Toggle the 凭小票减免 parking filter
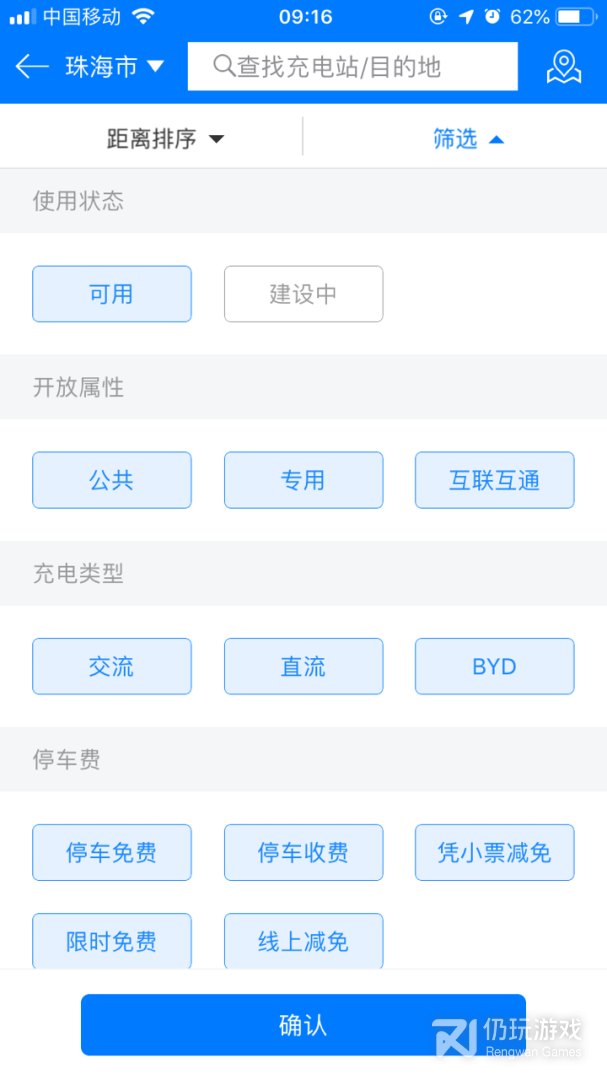 pos(494,852)
